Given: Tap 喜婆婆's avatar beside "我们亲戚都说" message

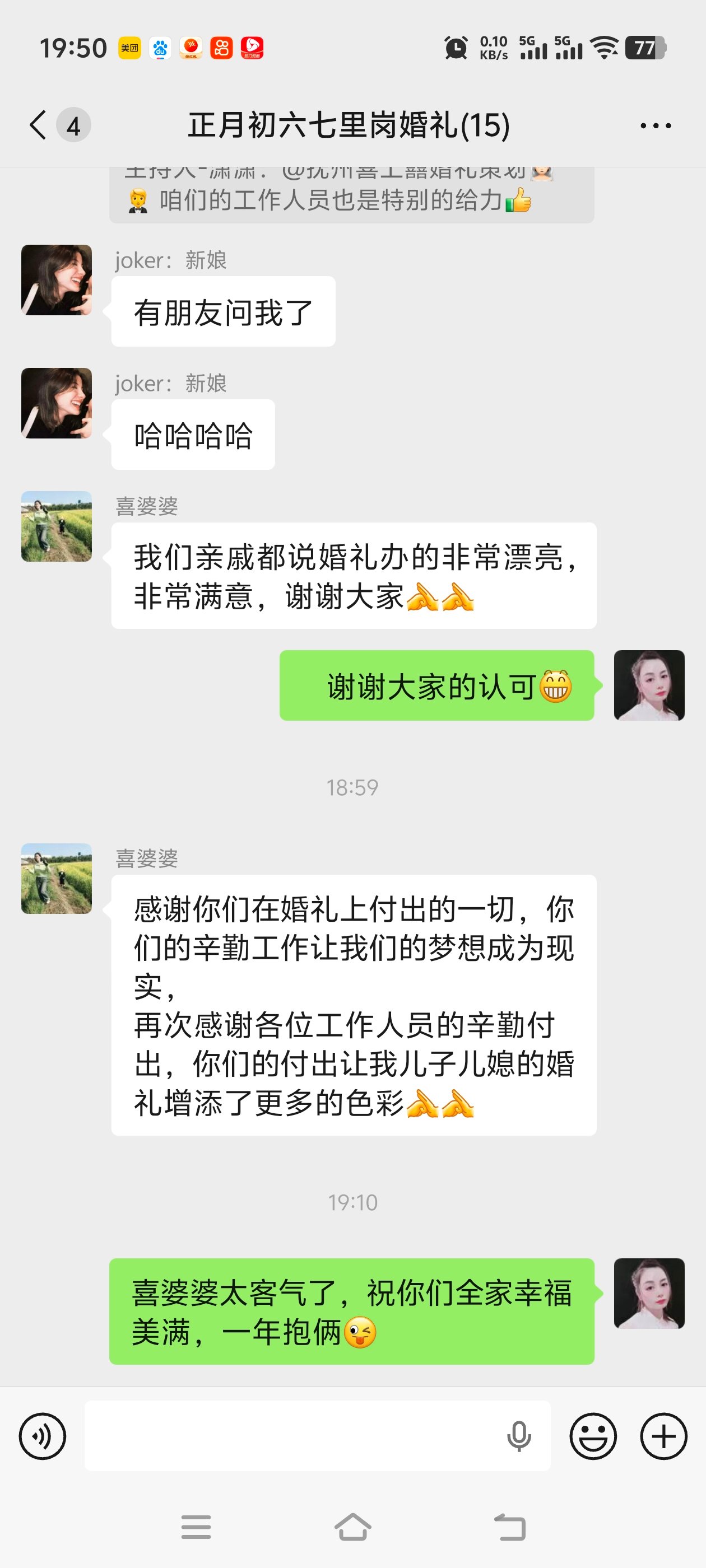Looking at the screenshot, I should tap(57, 526).
